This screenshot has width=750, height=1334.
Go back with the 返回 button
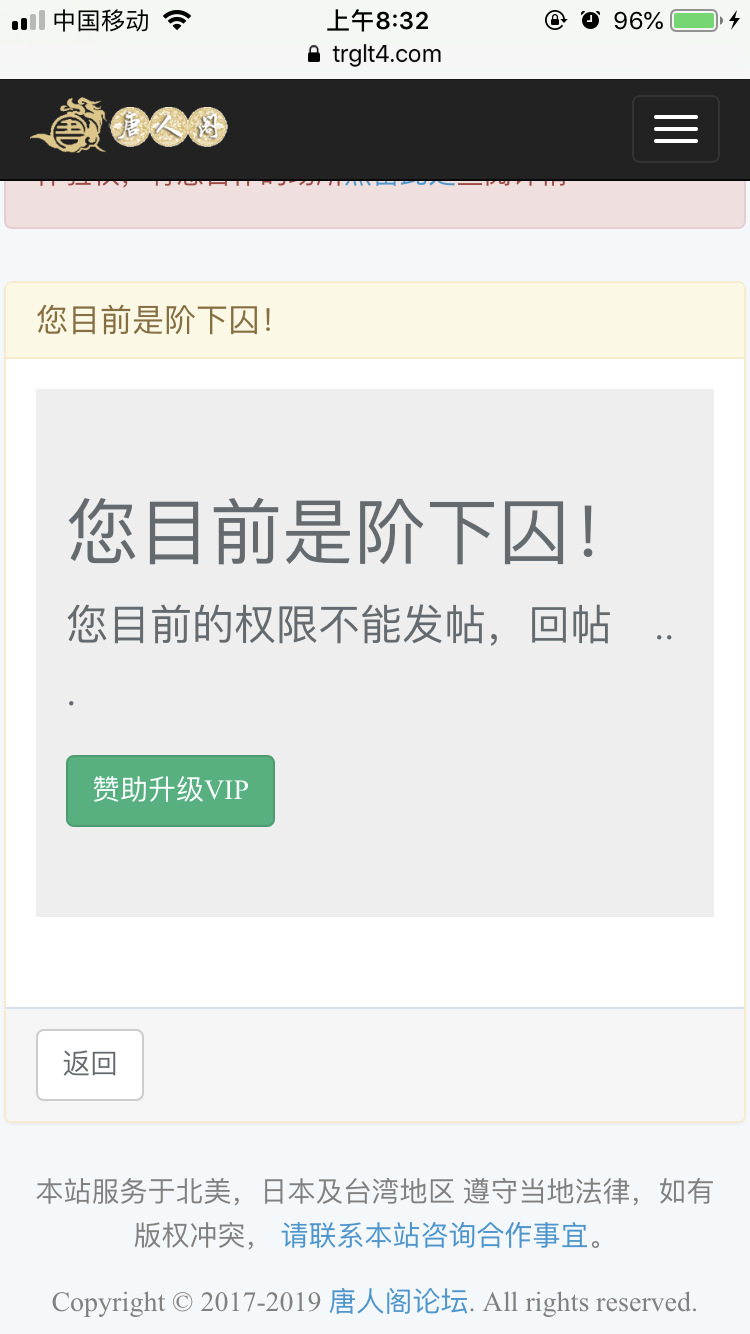pyautogui.click(x=90, y=1064)
